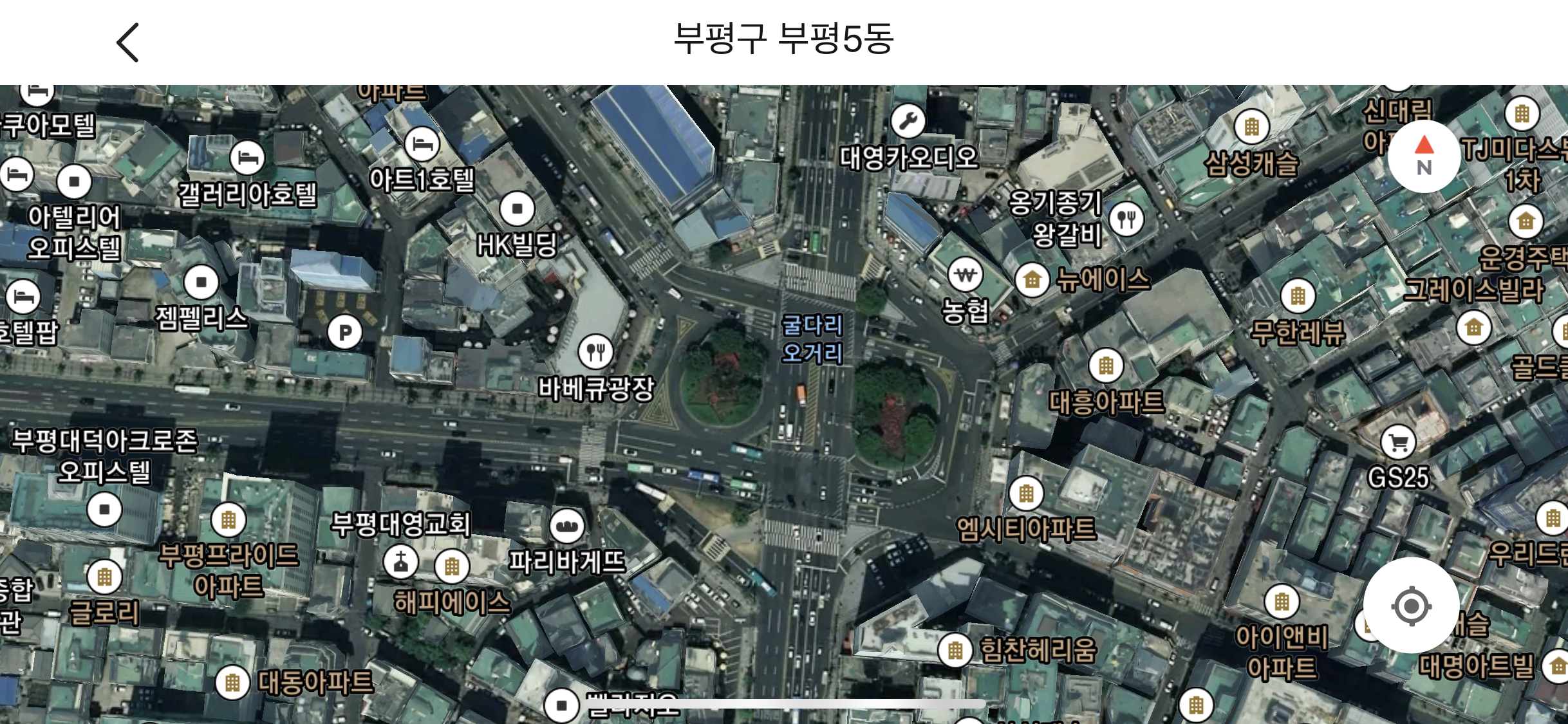Tap the 옹기종기 왕갈비 restaurant marker
Screen dimensions: 1568x724
click(x=1126, y=219)
